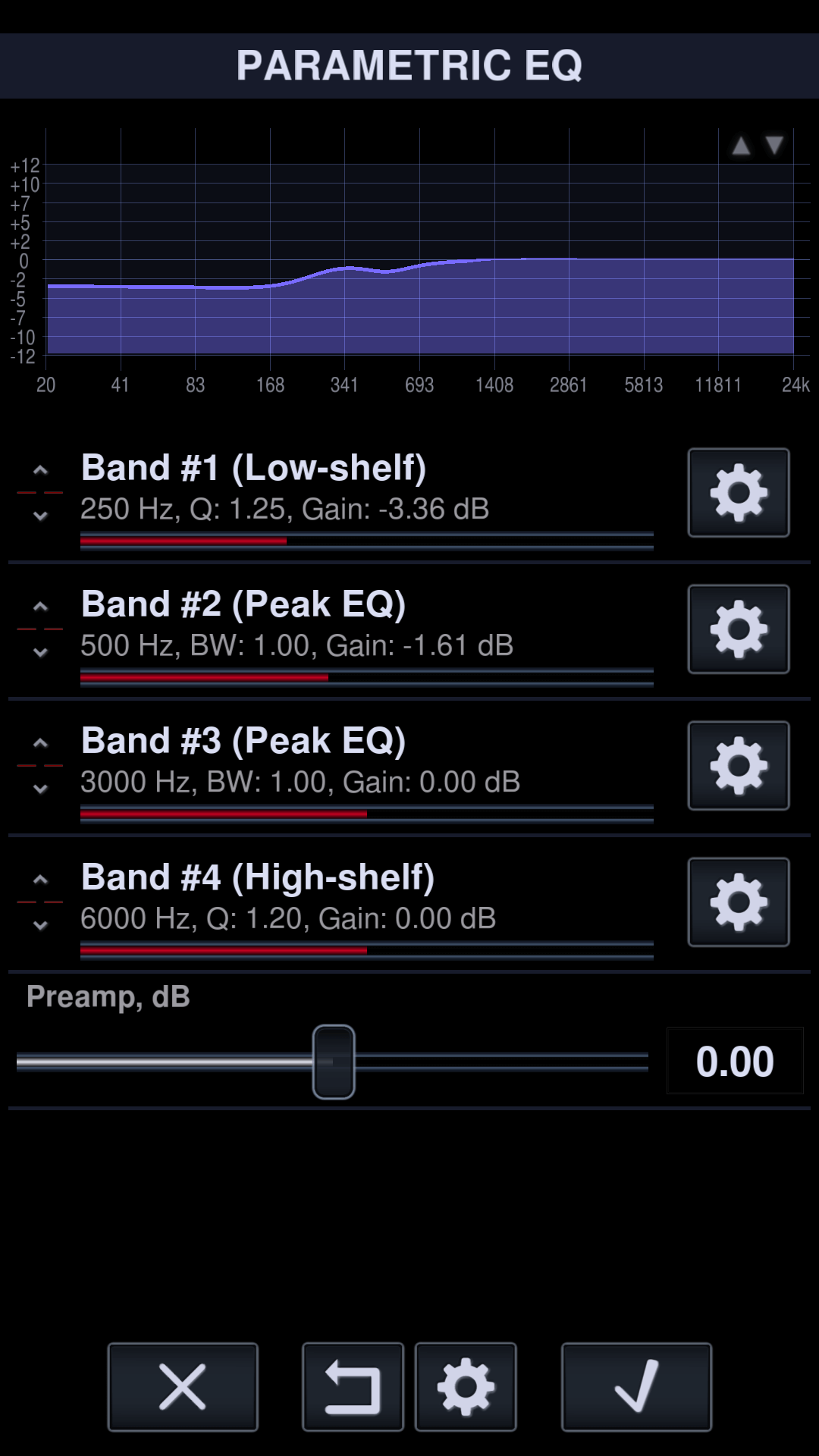Tap the Band #1 gain slider bar
This screenshot has width=819, height=1456.
pyautogui.click(x=366, y=541)
